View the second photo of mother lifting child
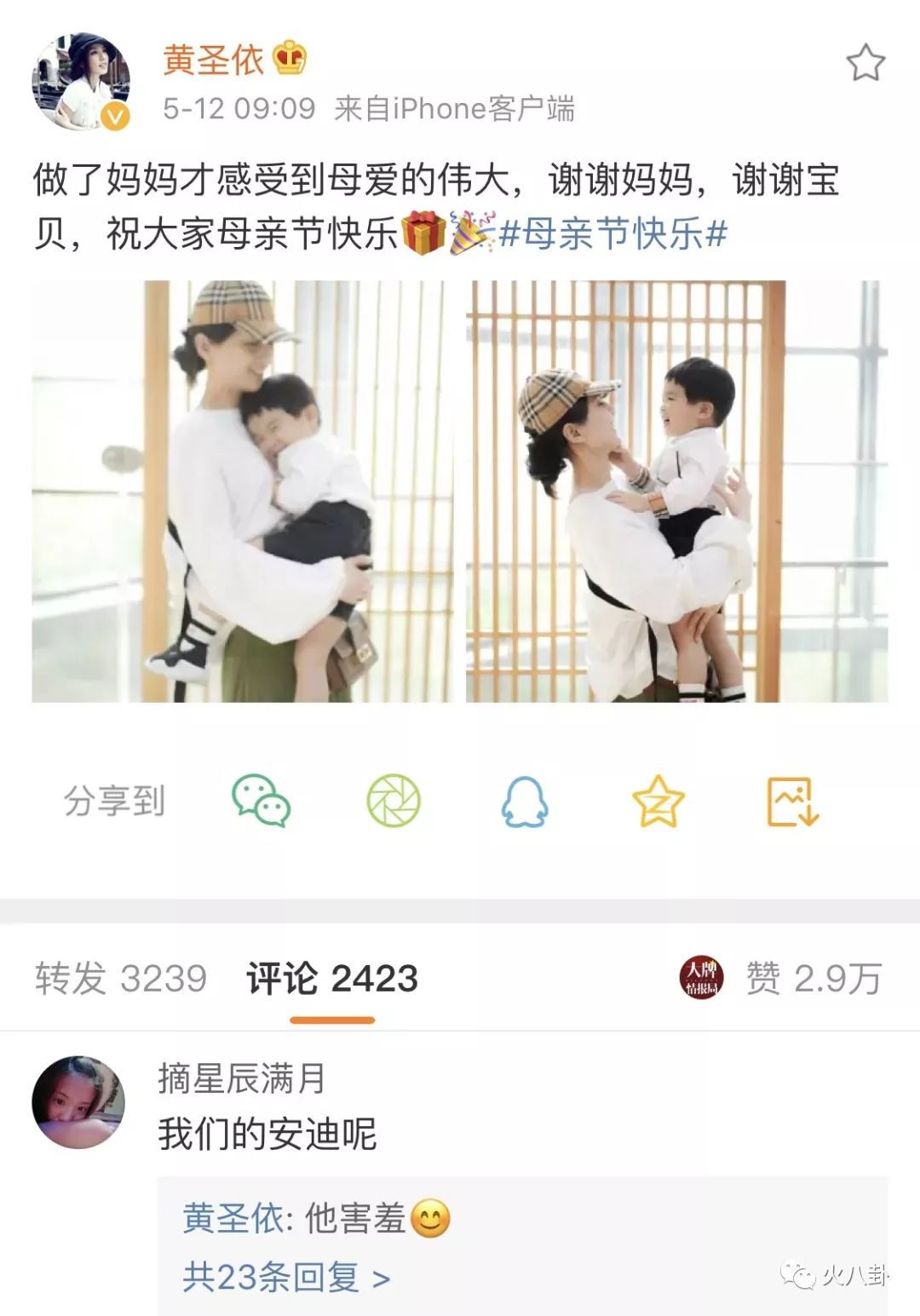The image size is (920, 1316). (x=676, y=491)
